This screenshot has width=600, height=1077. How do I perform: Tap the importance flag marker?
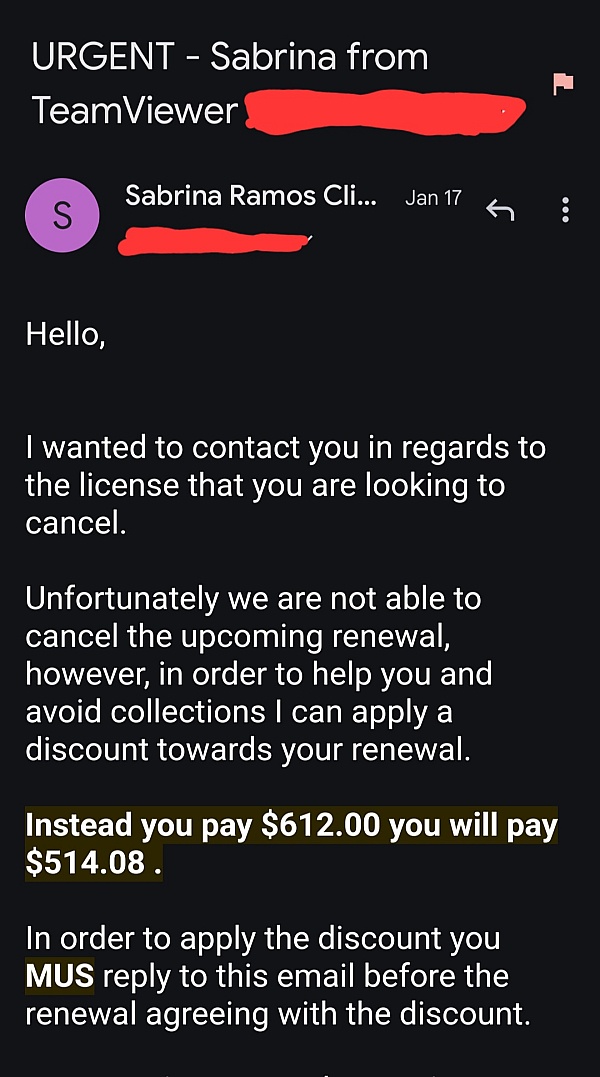(563, 84)
